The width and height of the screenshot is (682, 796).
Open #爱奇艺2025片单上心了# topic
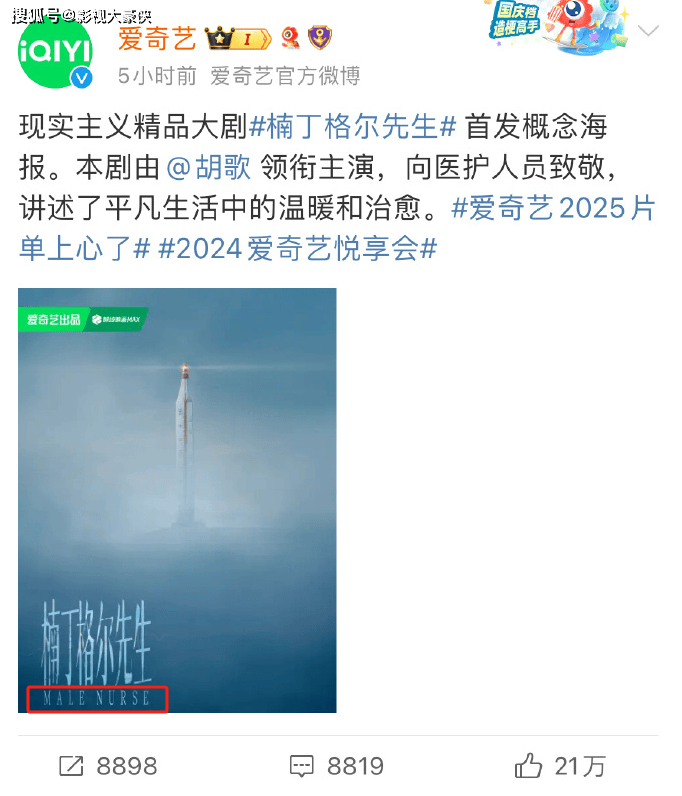point(552,208)
